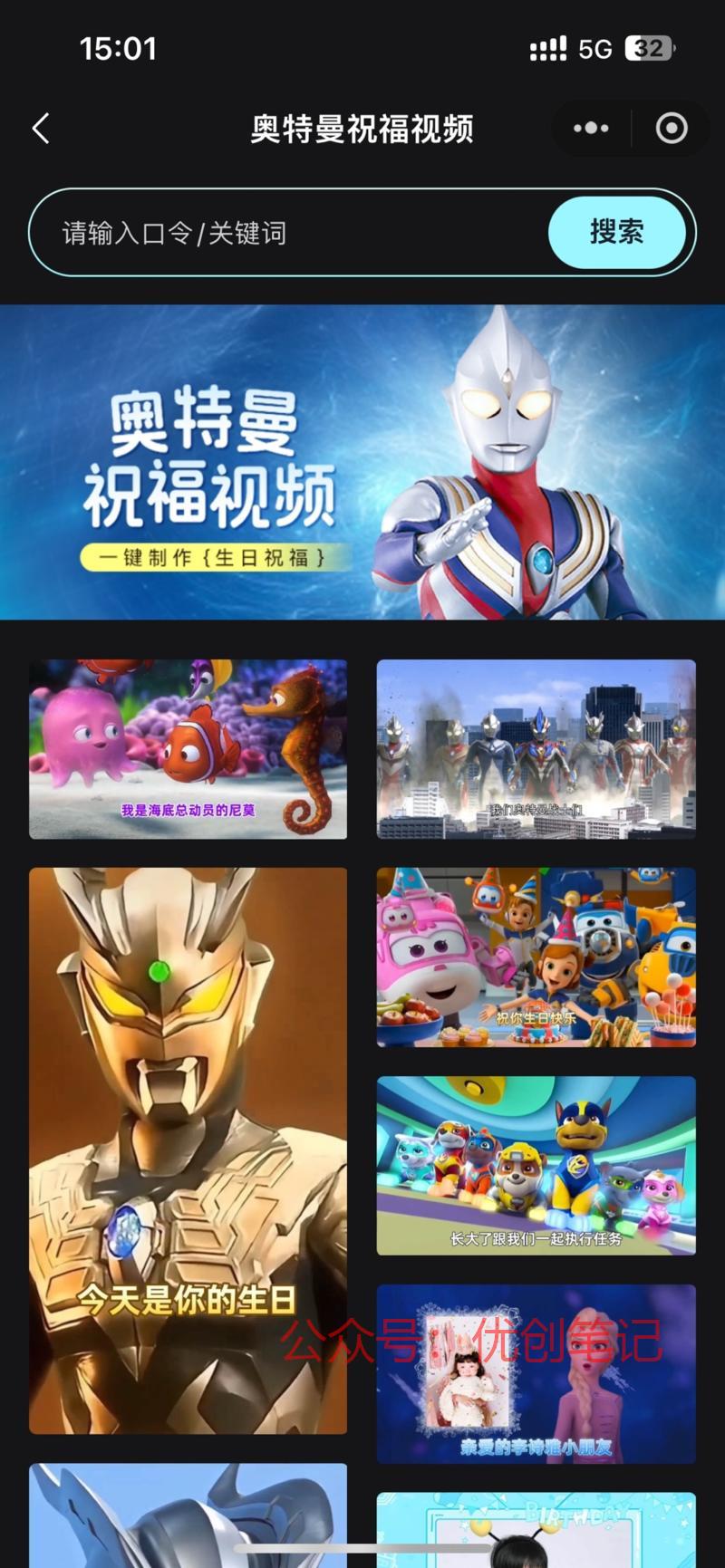Open the mini program more-options menu

coord(591,129)
